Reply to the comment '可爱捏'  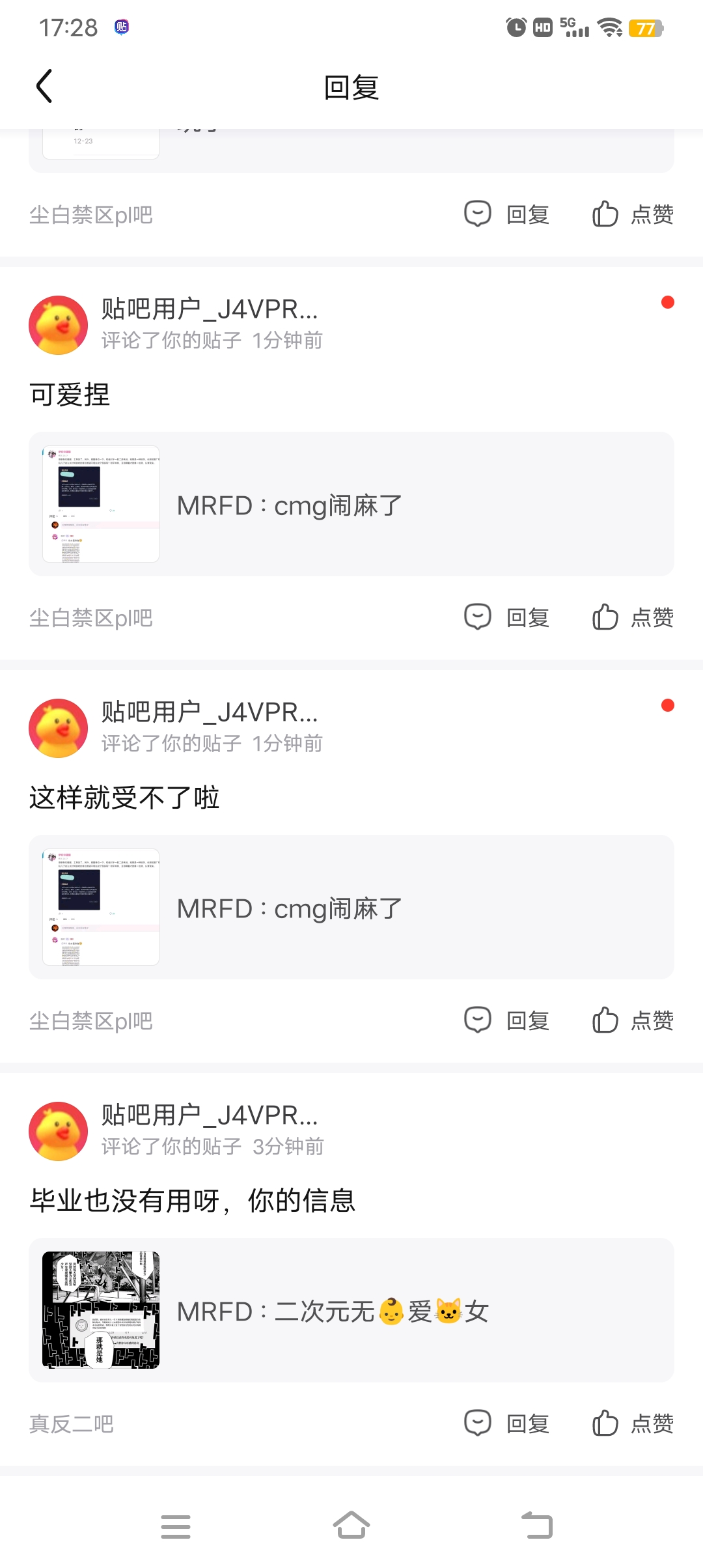point(507,617)
